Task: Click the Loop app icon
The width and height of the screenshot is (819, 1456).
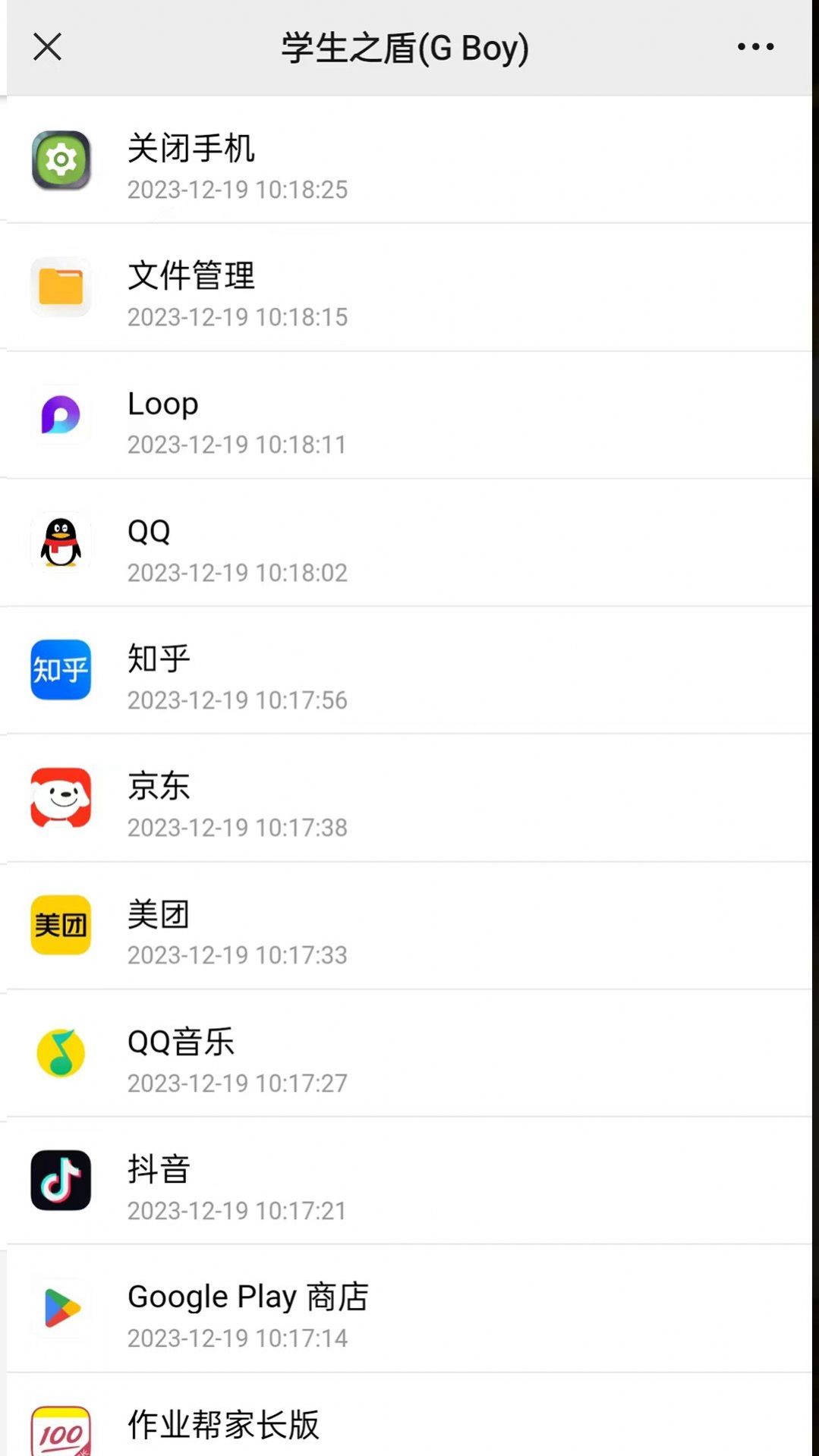Action: (x=61, y=416)
